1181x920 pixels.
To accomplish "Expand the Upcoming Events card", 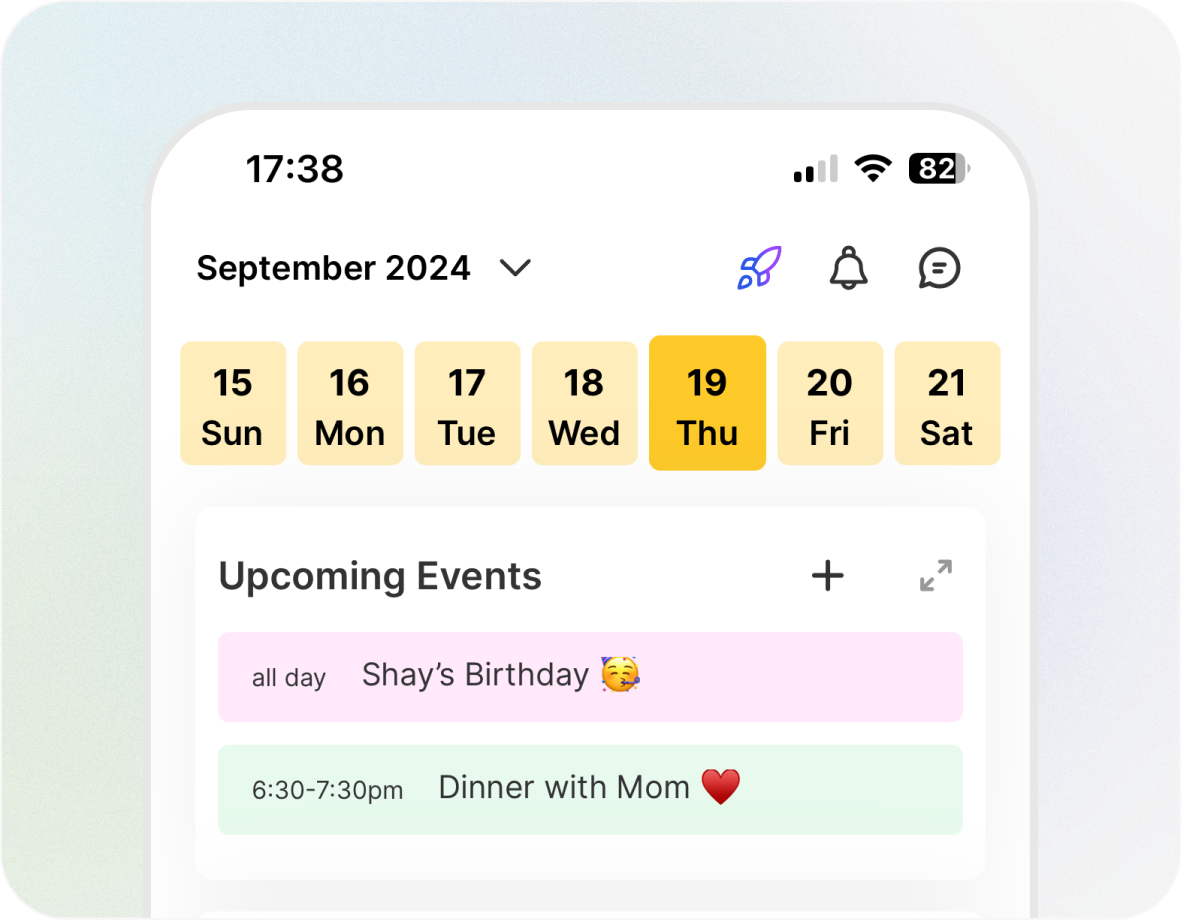I will [x=936, y=576].
